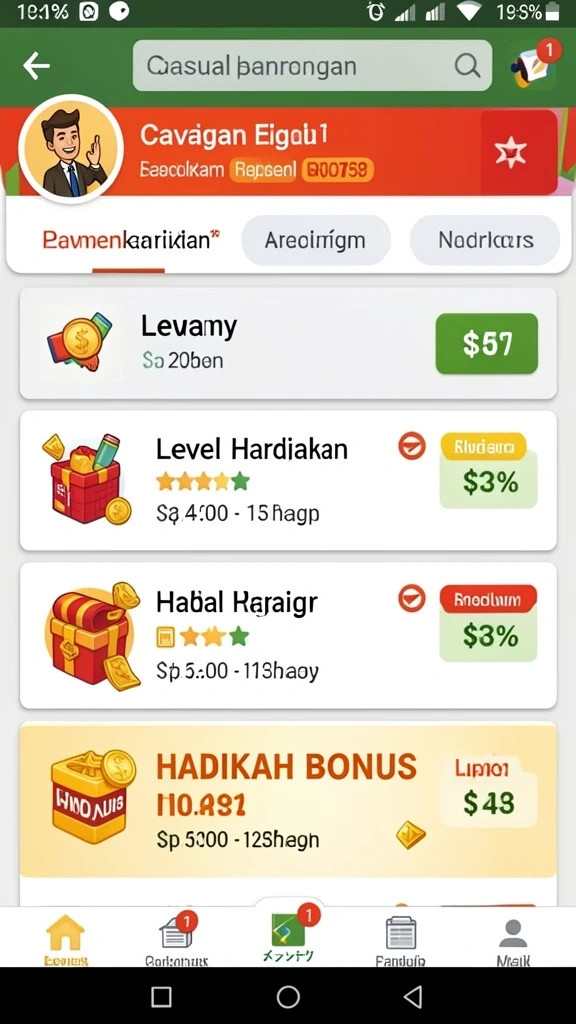Open the Habal Karaigr card

tap(288, 635)
